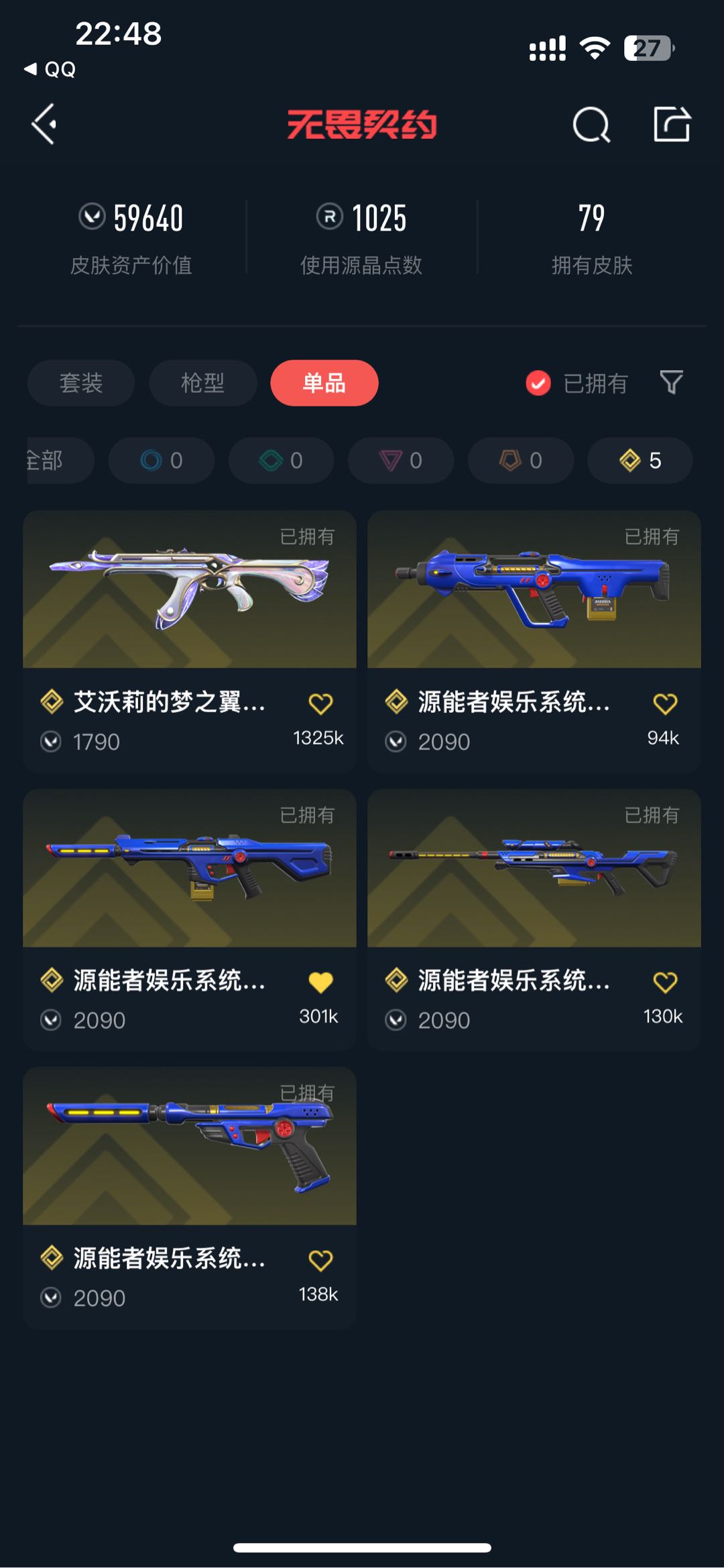Filter by the blue circle rarity chip
Viewport: 724px width, 1568px height.
(x=161, y=461)
